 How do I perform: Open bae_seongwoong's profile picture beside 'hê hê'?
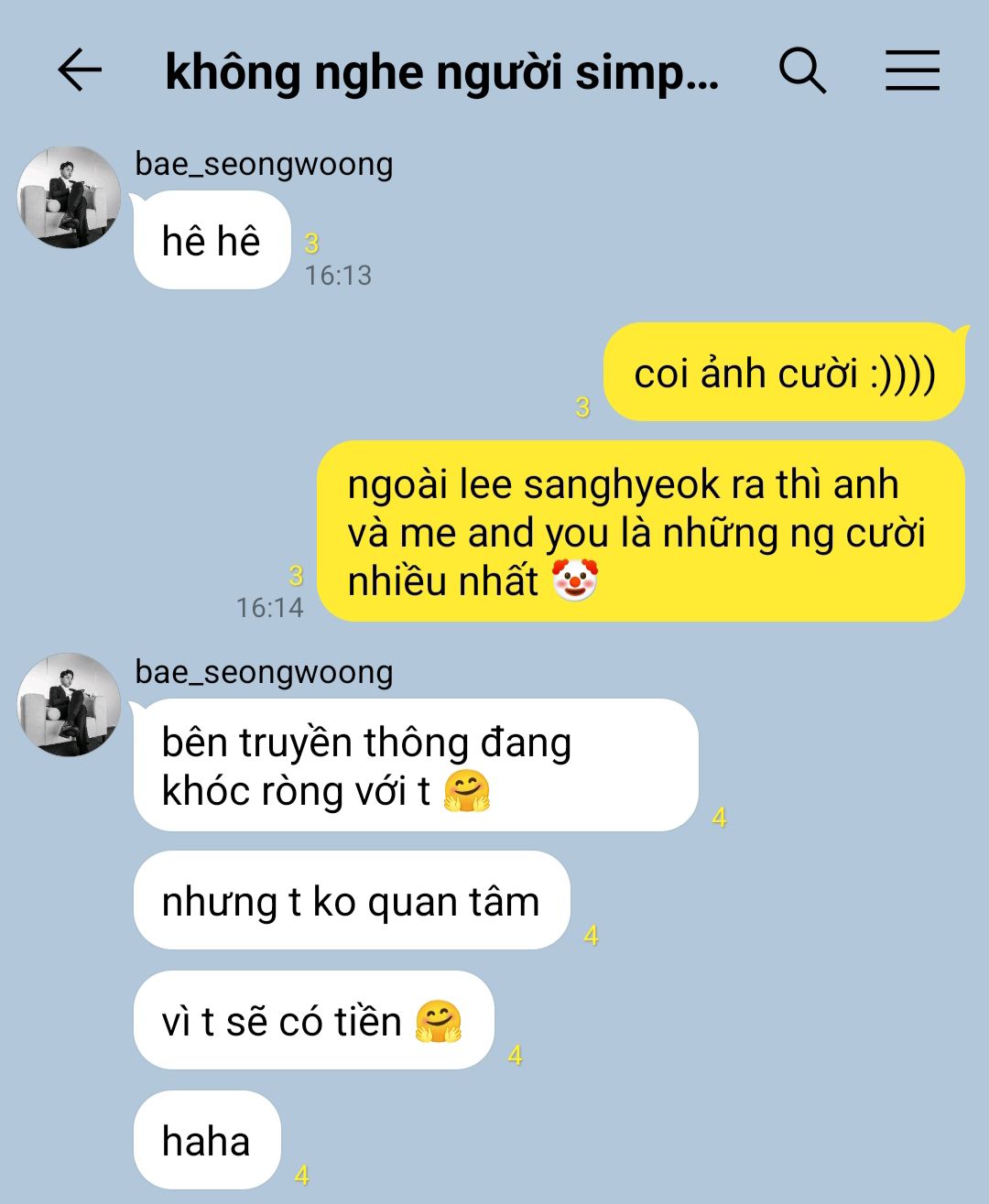69,197
